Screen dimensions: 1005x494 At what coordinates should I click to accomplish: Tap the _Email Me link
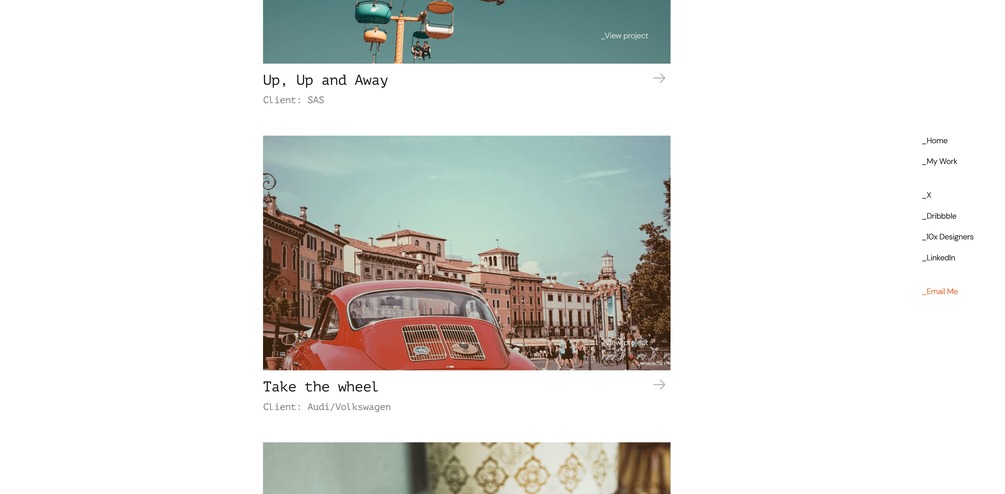939,292
